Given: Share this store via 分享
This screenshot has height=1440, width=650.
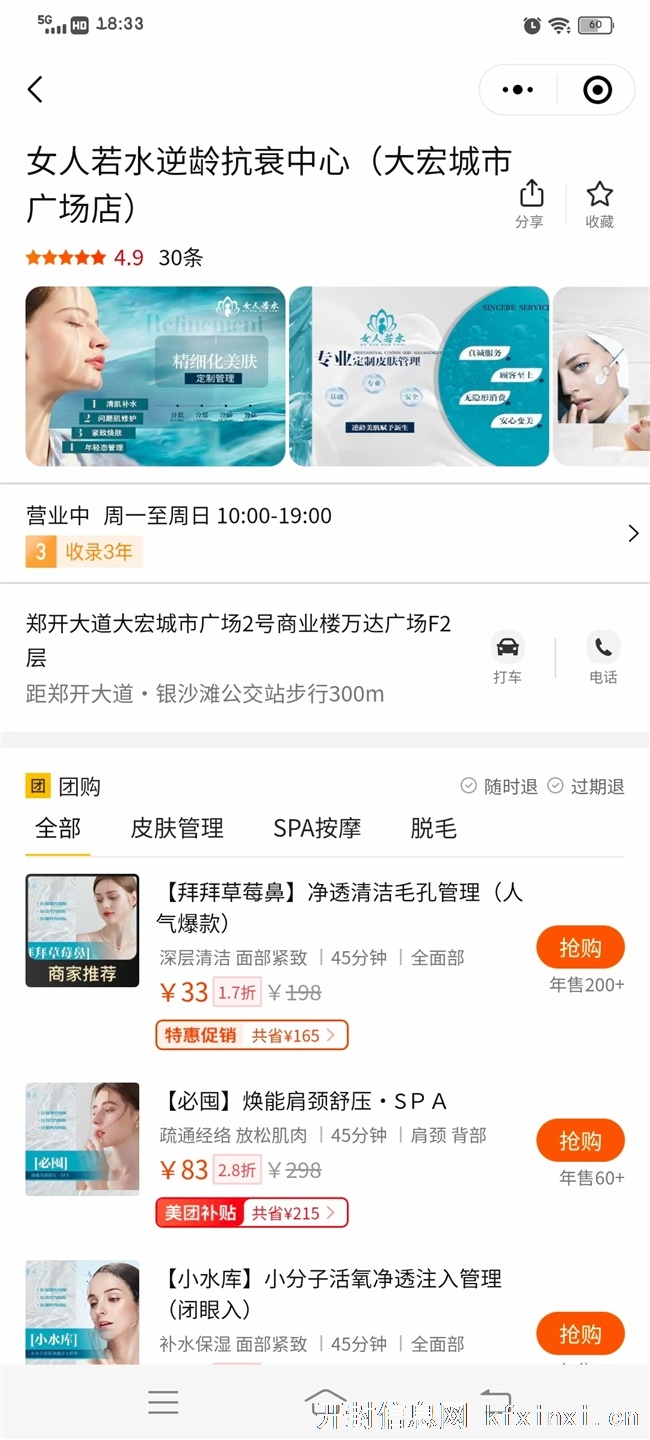Looking at the screenshot, I should pyautogui.click(x=530, y=204).
